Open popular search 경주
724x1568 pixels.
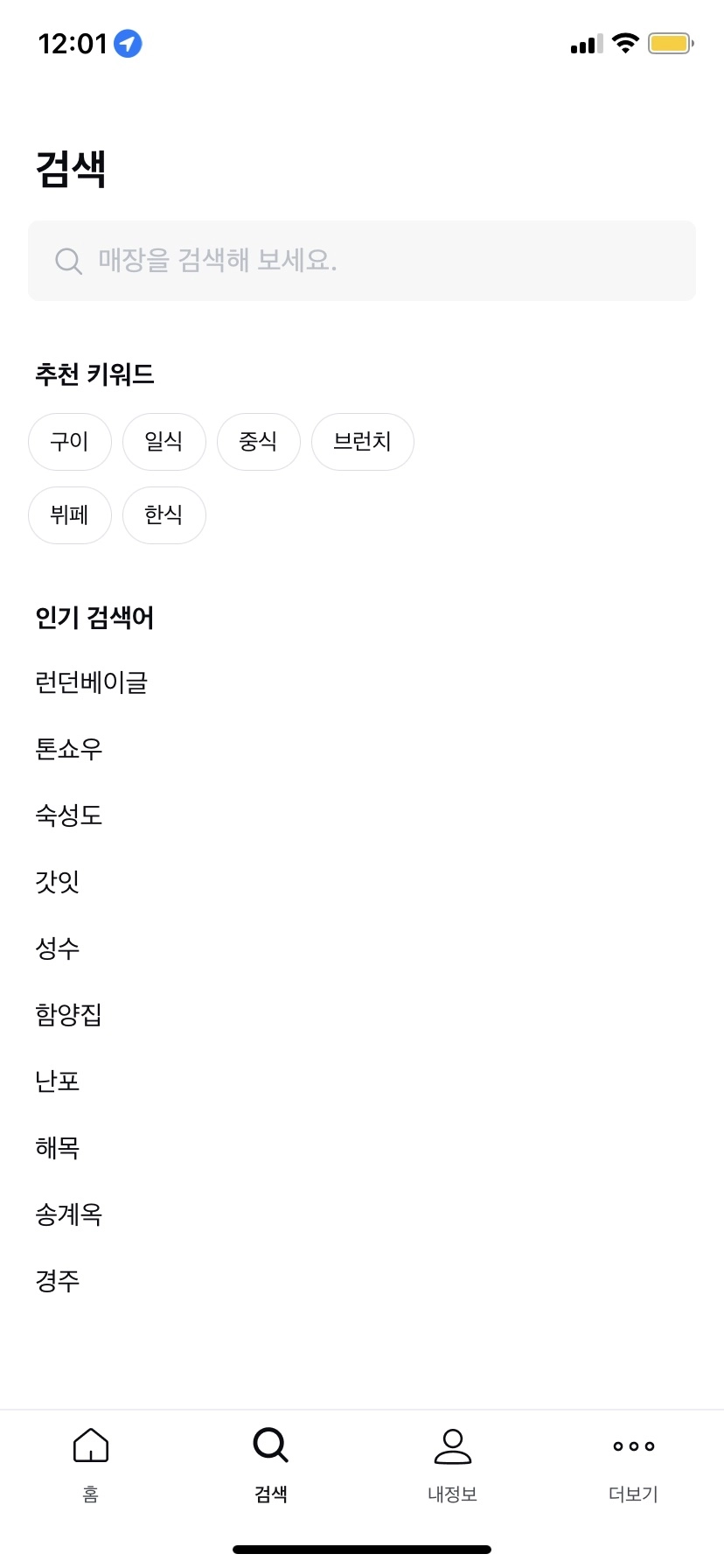pyautogui.click(x=58, y=1281)
